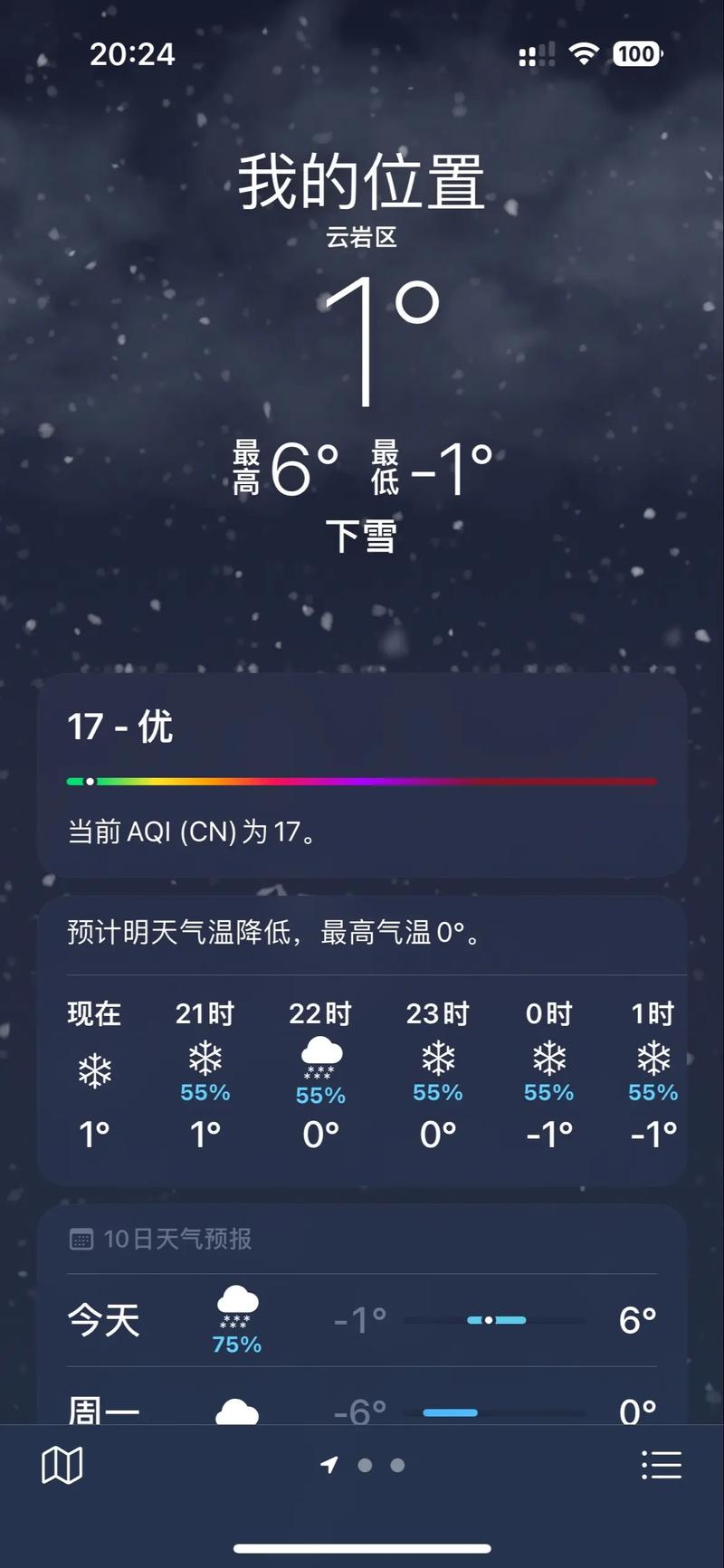Open the saved locations list
This screenshot has width=724, height=1568.
[662, 1465]
